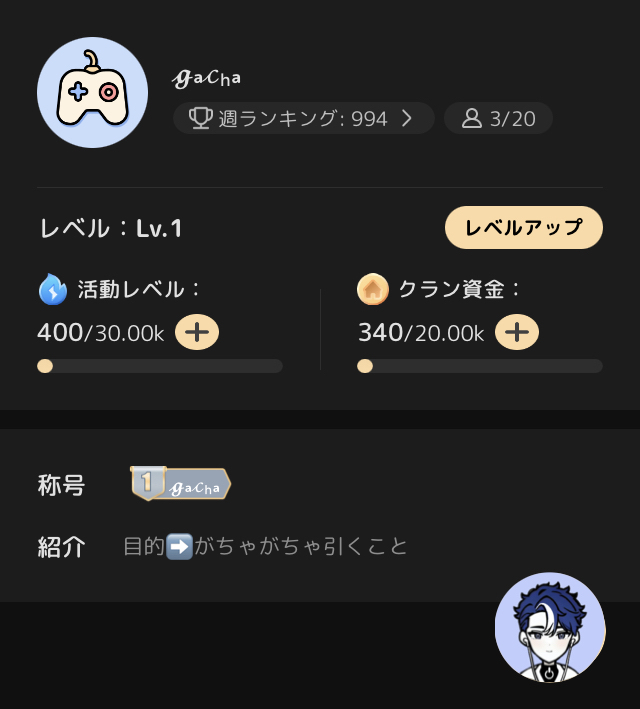Open the clan's game controller avatar
Image resolution: width=640 pixels, height=709 pixels.
[92, 93]
